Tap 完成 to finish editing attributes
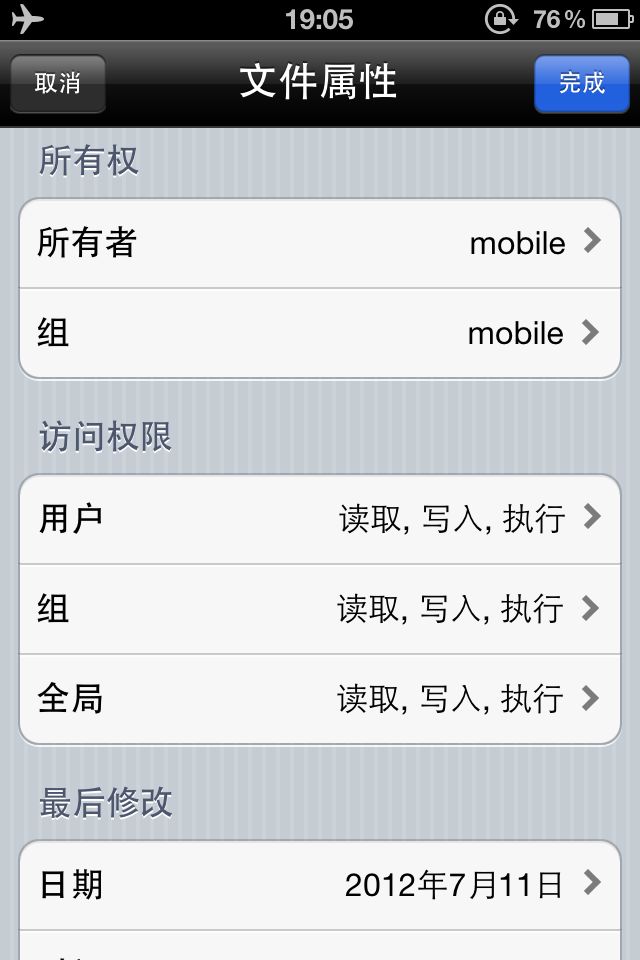Screen dimensions: 640x960 582,84
